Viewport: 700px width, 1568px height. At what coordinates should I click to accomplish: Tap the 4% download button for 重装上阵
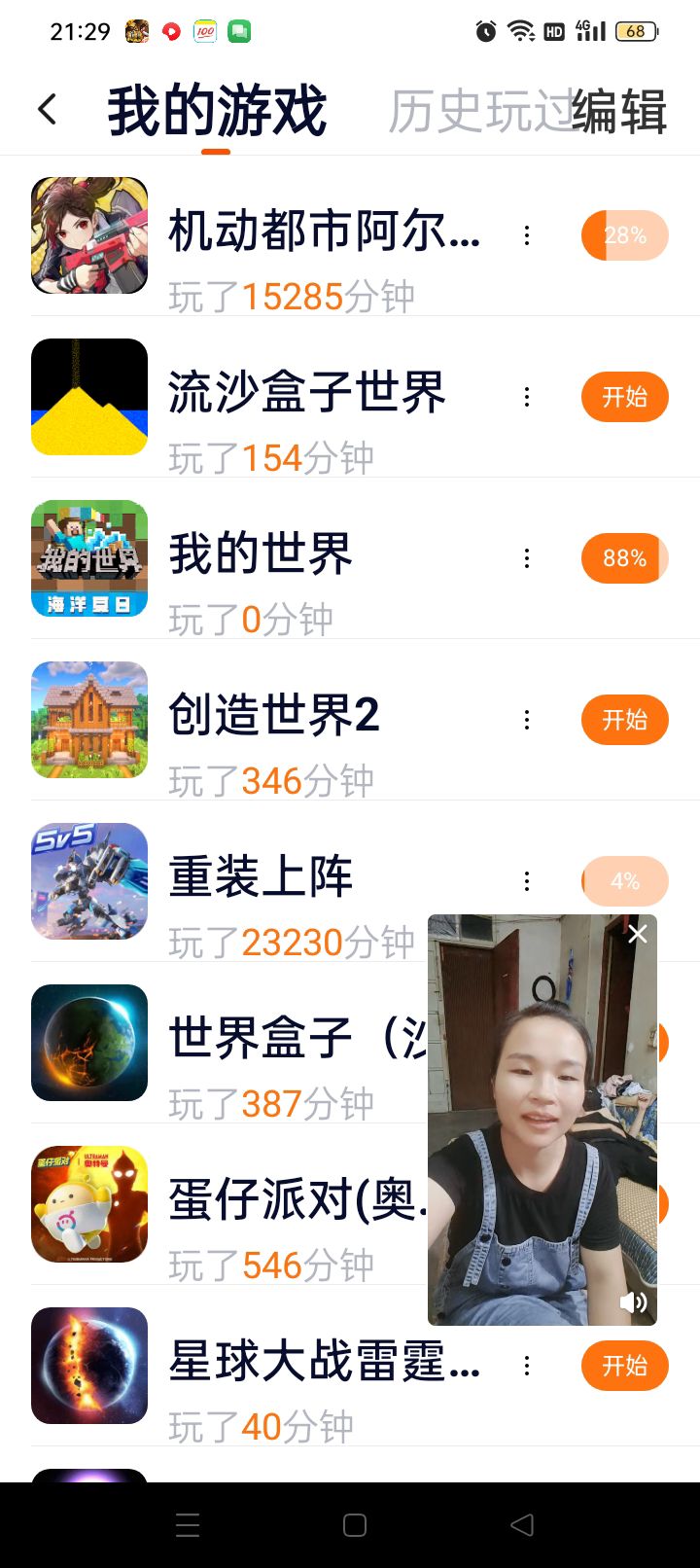pyautogui.click(x=624, y=881)
